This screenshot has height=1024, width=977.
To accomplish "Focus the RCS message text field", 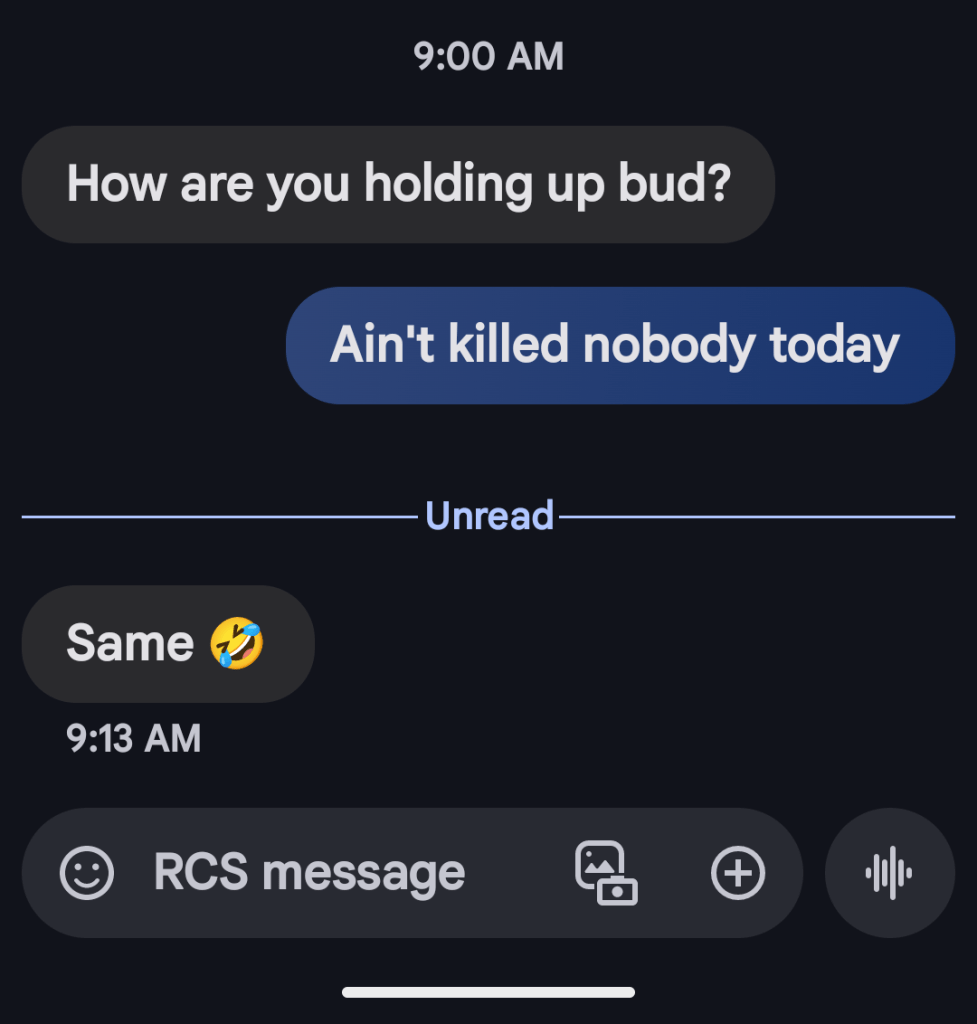I will click(x=310, y=873).
